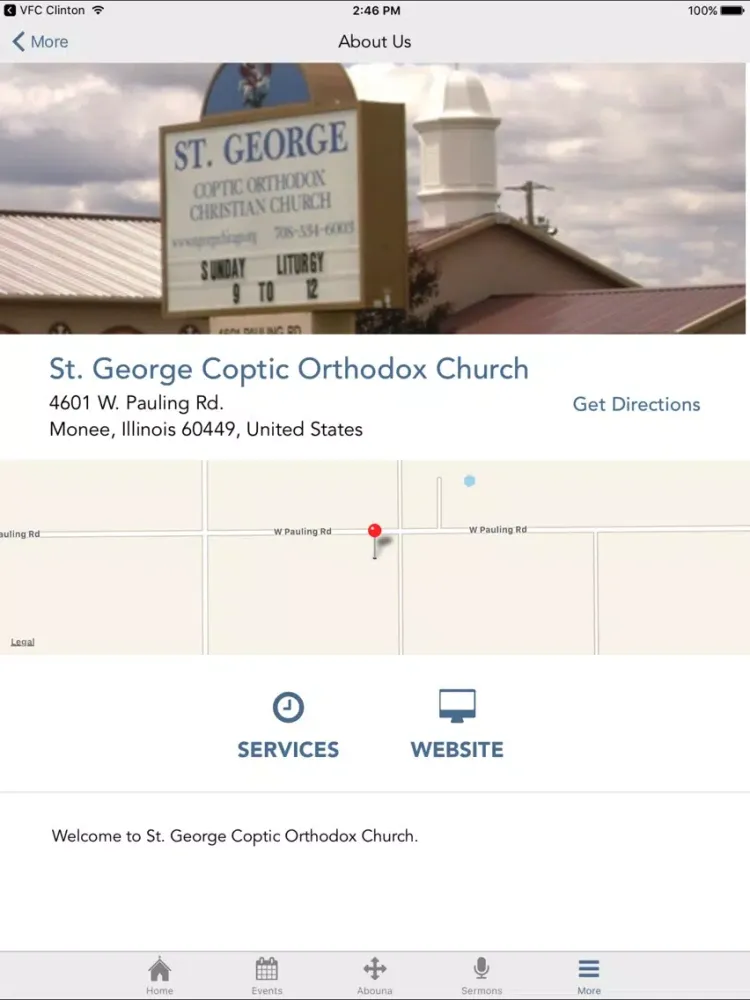Open the map's Legal link

(x=23, y=642)
